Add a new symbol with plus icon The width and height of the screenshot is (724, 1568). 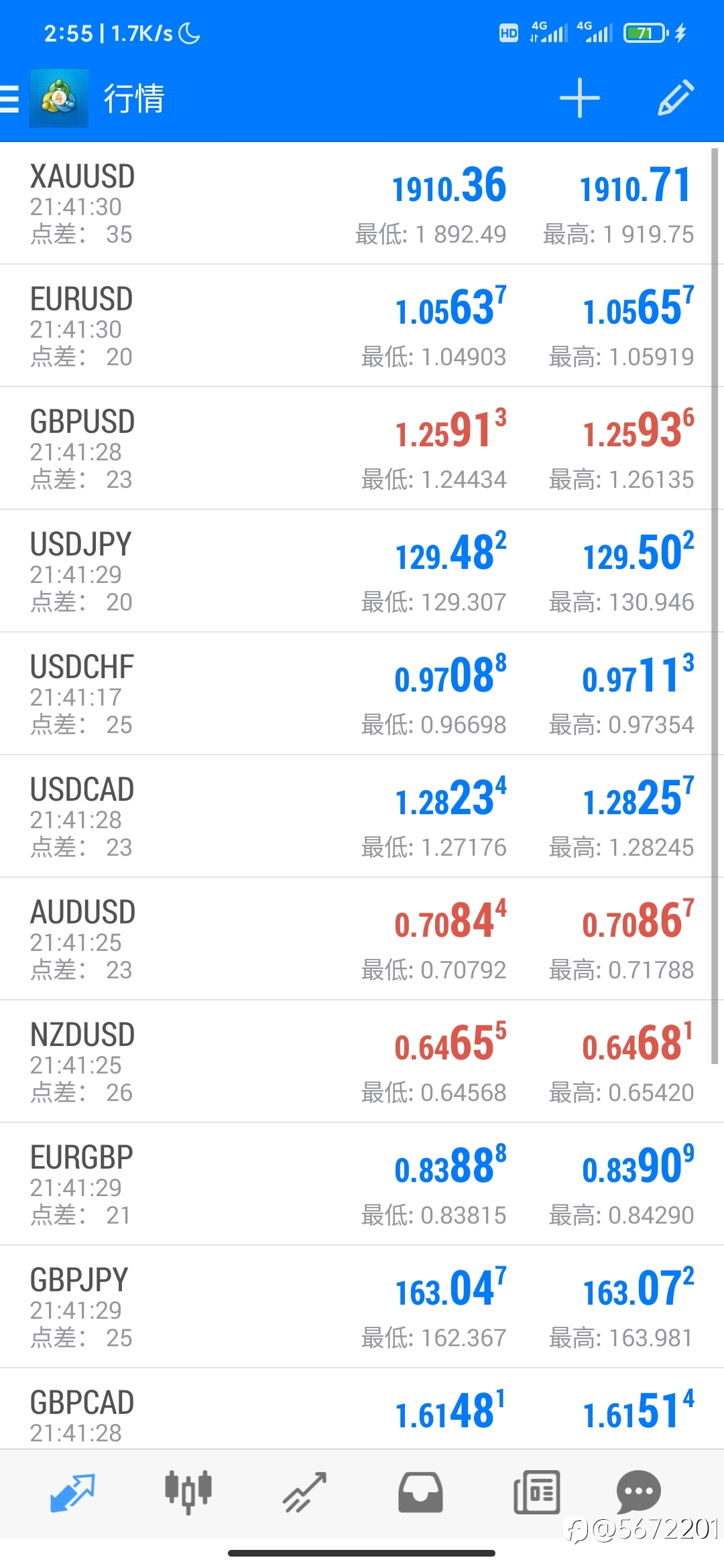tap(579, 98)
